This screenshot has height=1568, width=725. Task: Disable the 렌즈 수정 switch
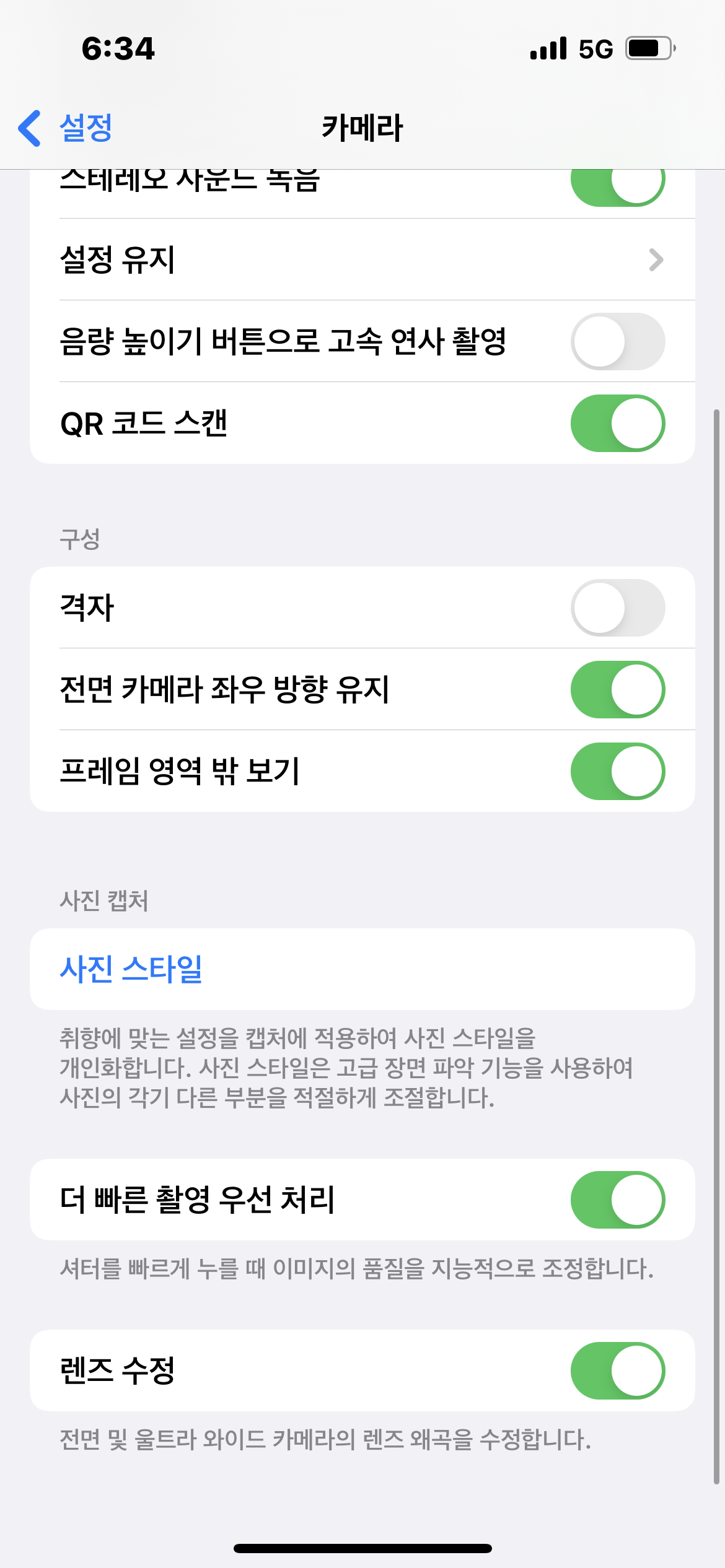(x=617, y=1370)
